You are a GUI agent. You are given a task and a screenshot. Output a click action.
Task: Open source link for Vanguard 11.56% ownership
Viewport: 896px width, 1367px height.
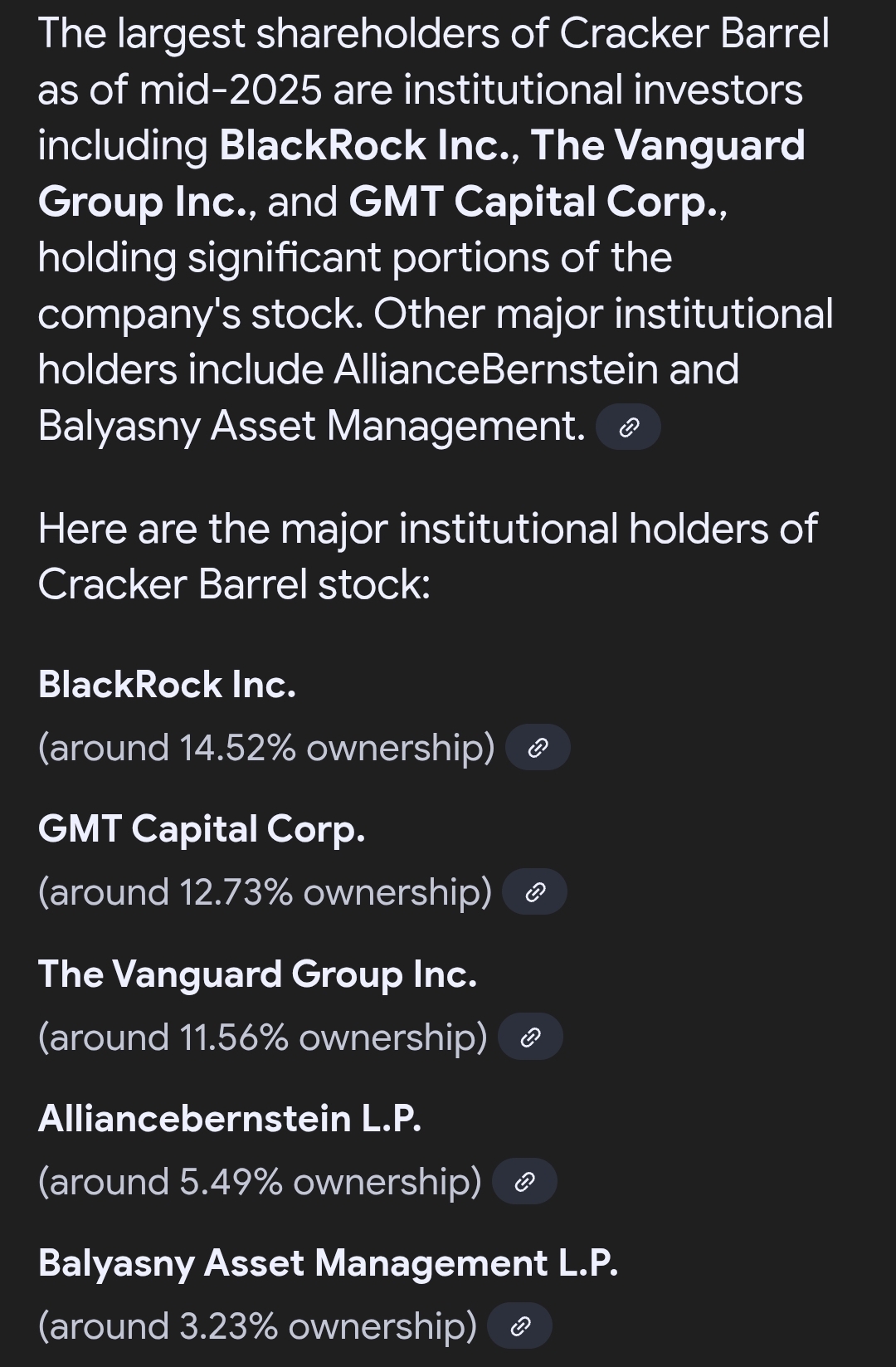530,1037
